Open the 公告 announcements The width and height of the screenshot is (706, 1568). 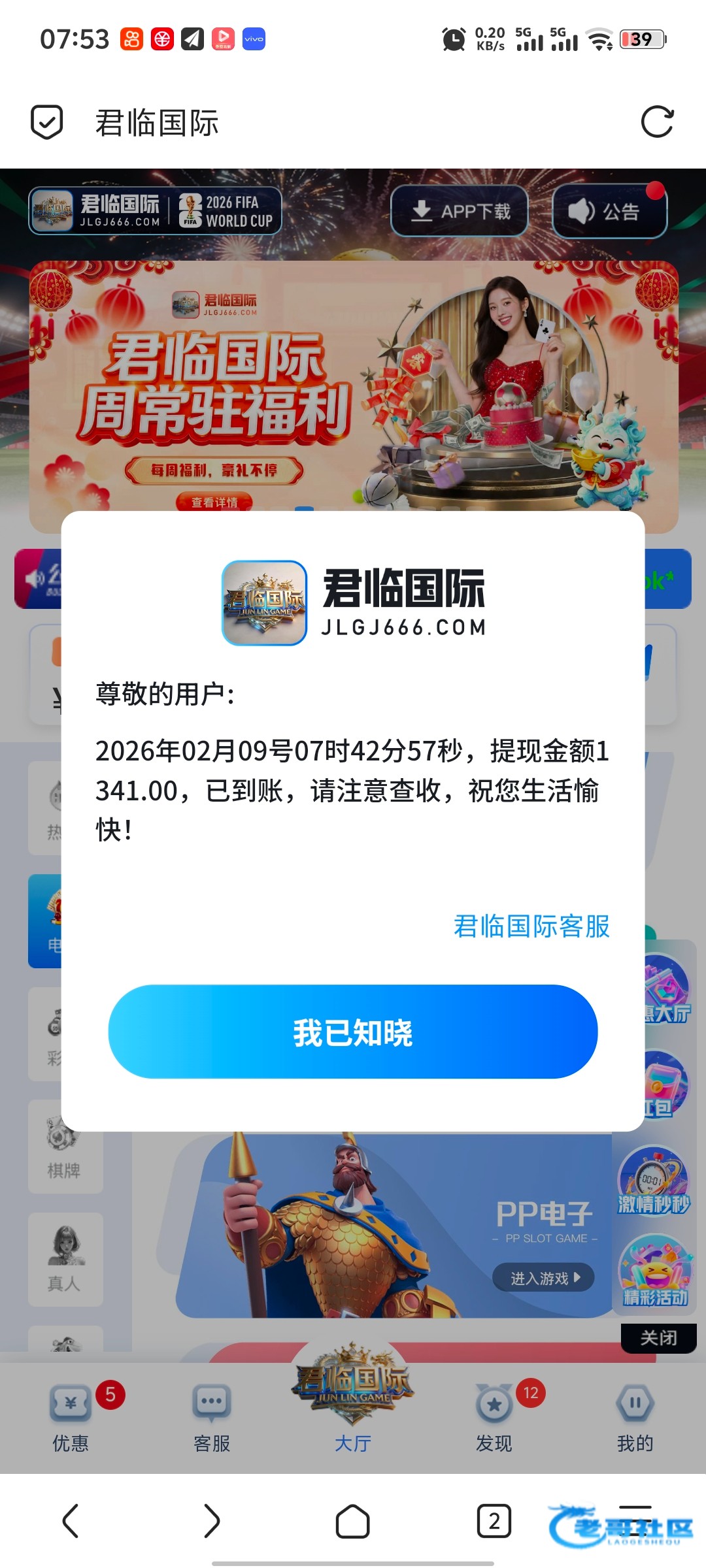click(x=609, y=211)
